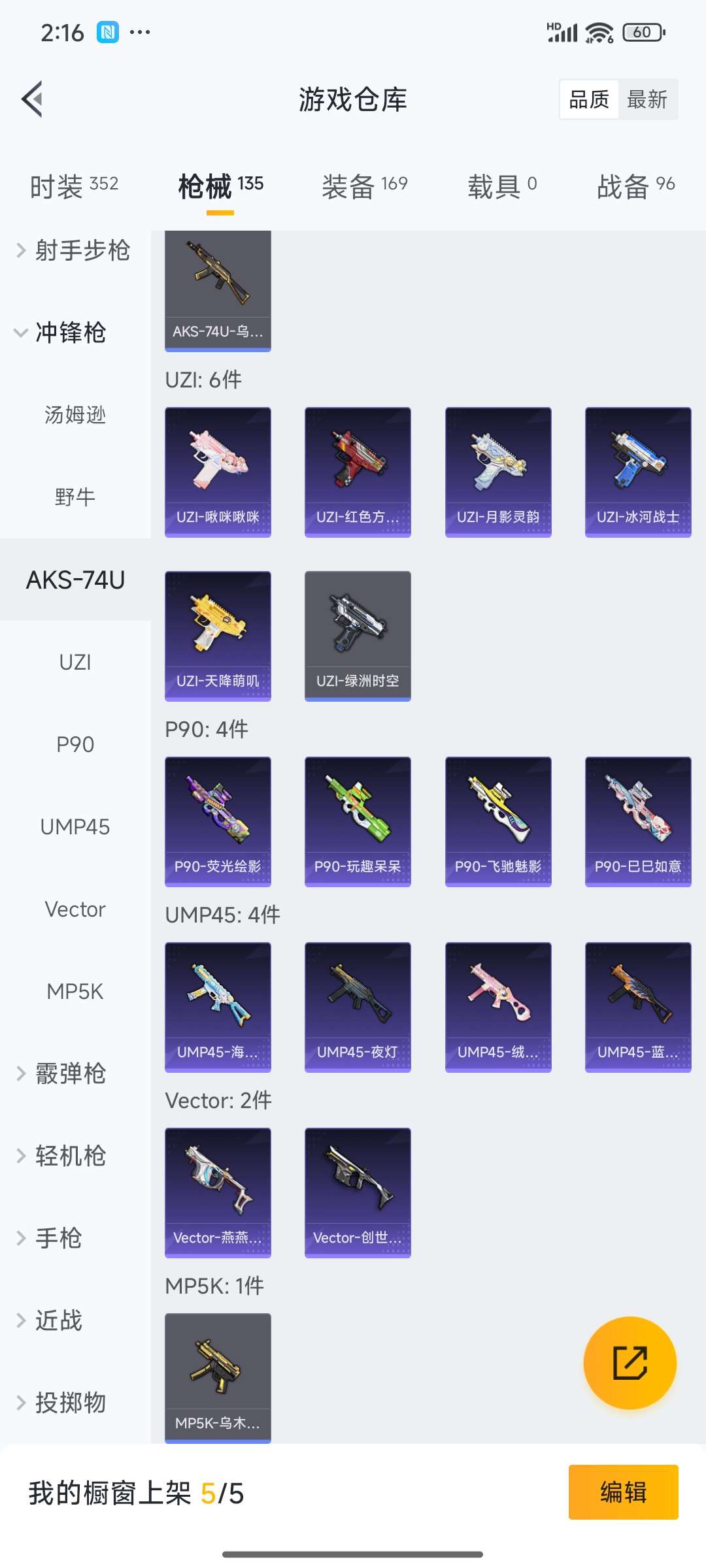Expand the 射手步枪 category
Image resolution: width=706 pixels, height=1568 pixels.
click(73, 250)
